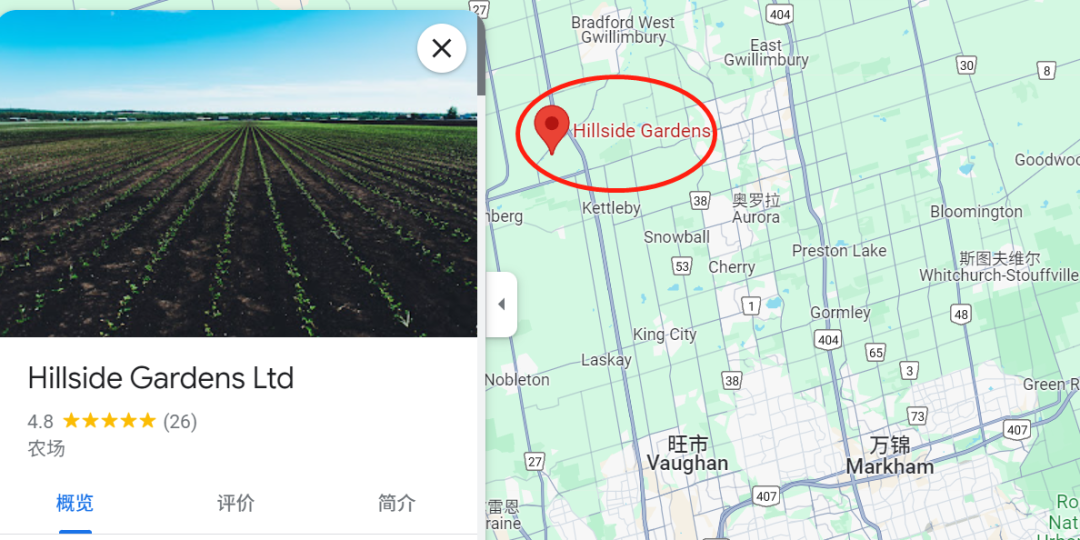Switch to the 简介 tab
This screenshot has height=540, width=1080.
coord(396,503)
